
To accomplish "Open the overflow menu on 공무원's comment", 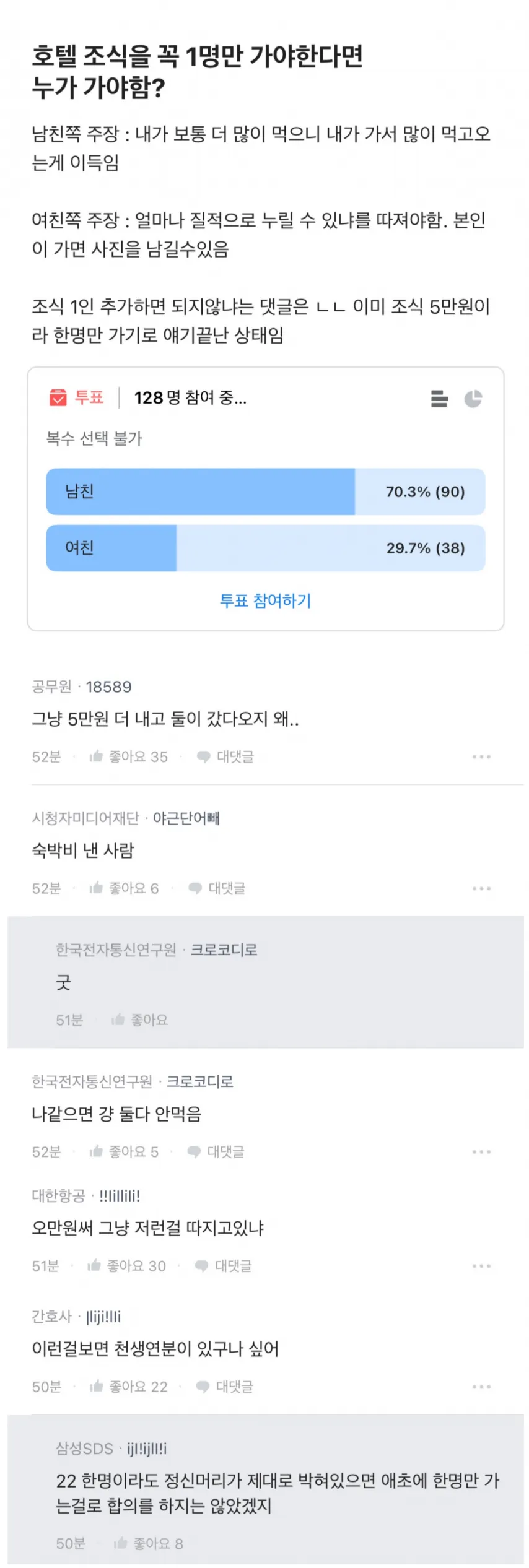I will [x=482, y=756].
